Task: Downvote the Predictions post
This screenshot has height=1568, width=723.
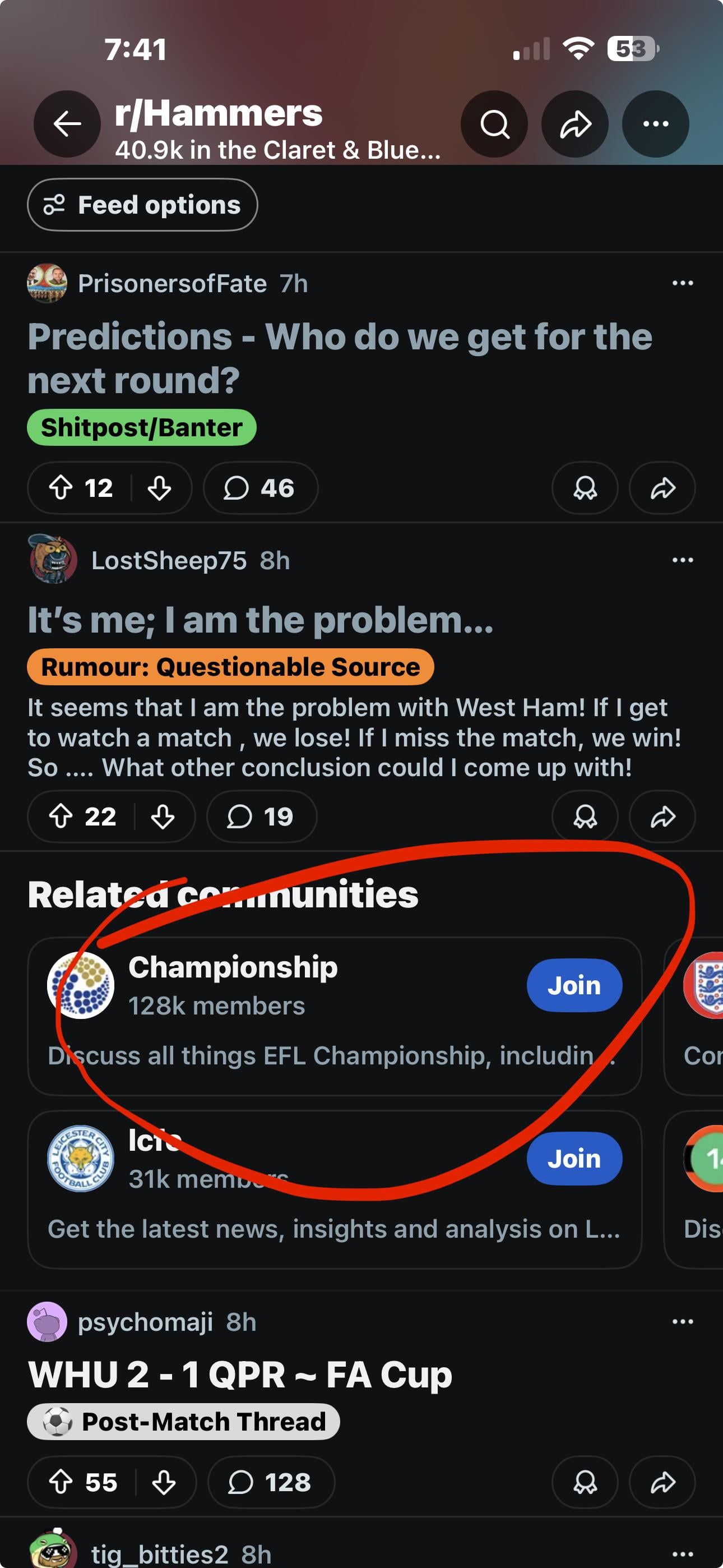Action: tap(159, 488)
